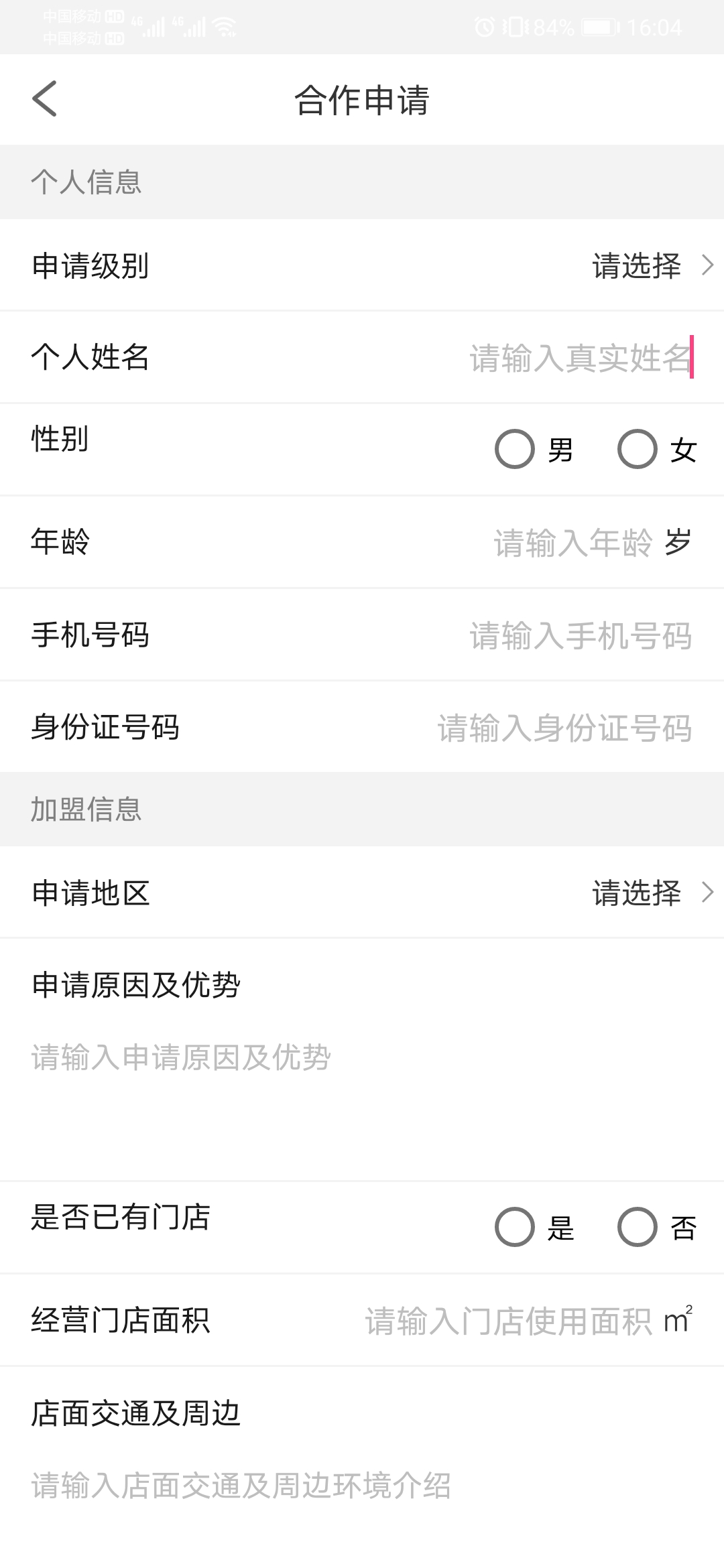This screenshot has width=724, height=1568.
Task: Focus the 身份证号码 ID number field
Action: [x=563, y=728]
